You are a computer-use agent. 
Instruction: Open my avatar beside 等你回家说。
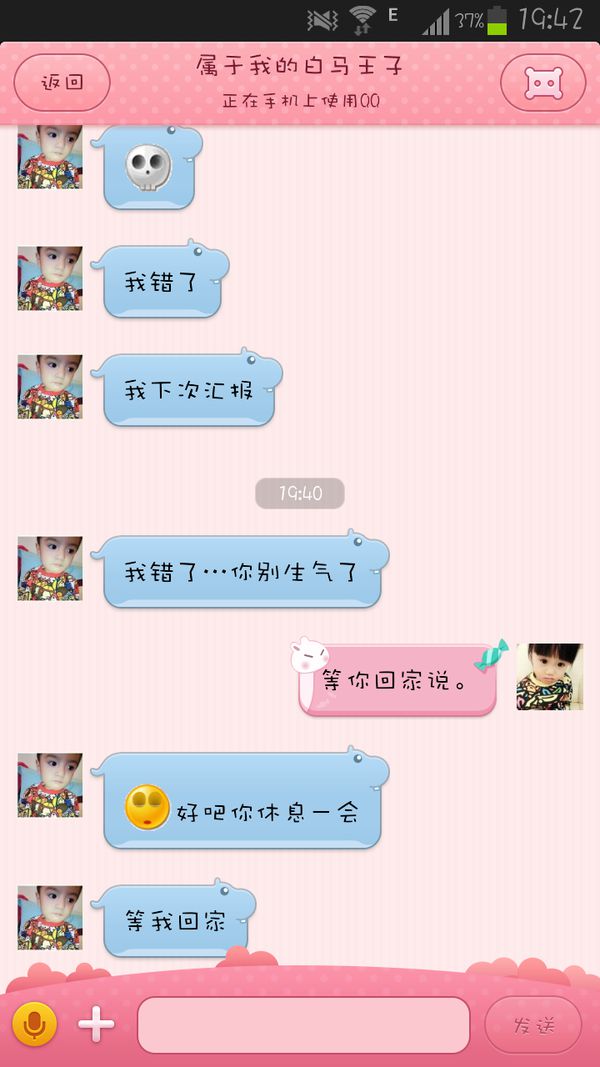click(549, 677)
